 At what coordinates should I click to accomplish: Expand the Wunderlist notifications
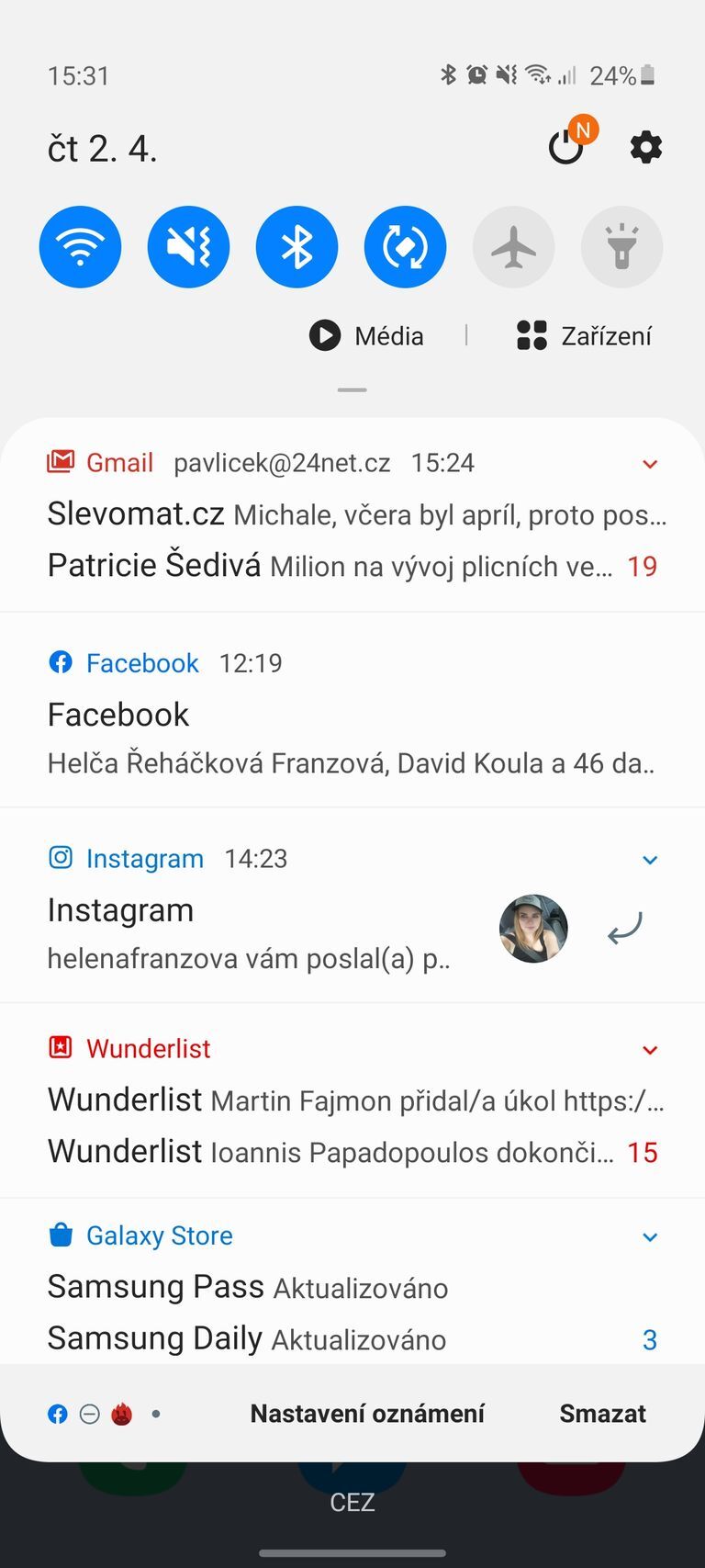pyautogui.click(x=650, y=1050)
